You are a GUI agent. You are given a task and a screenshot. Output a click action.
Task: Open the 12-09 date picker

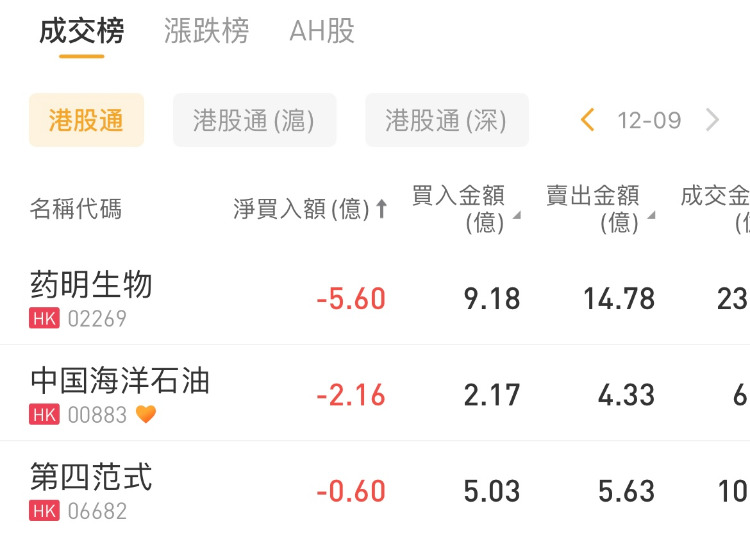point(649,121)
